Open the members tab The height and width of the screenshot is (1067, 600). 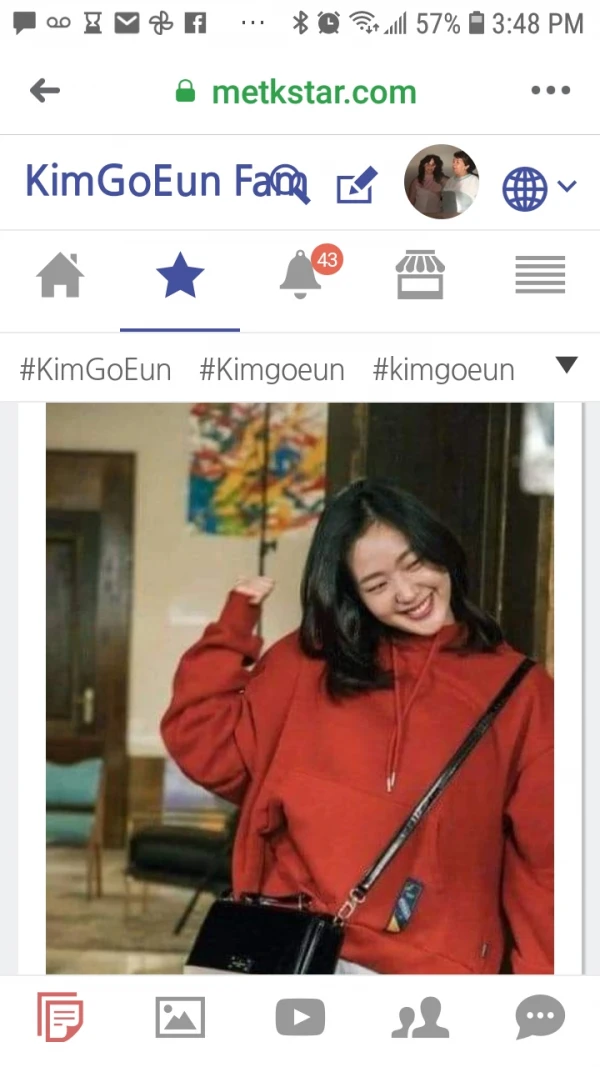[x=420, y=1018]
